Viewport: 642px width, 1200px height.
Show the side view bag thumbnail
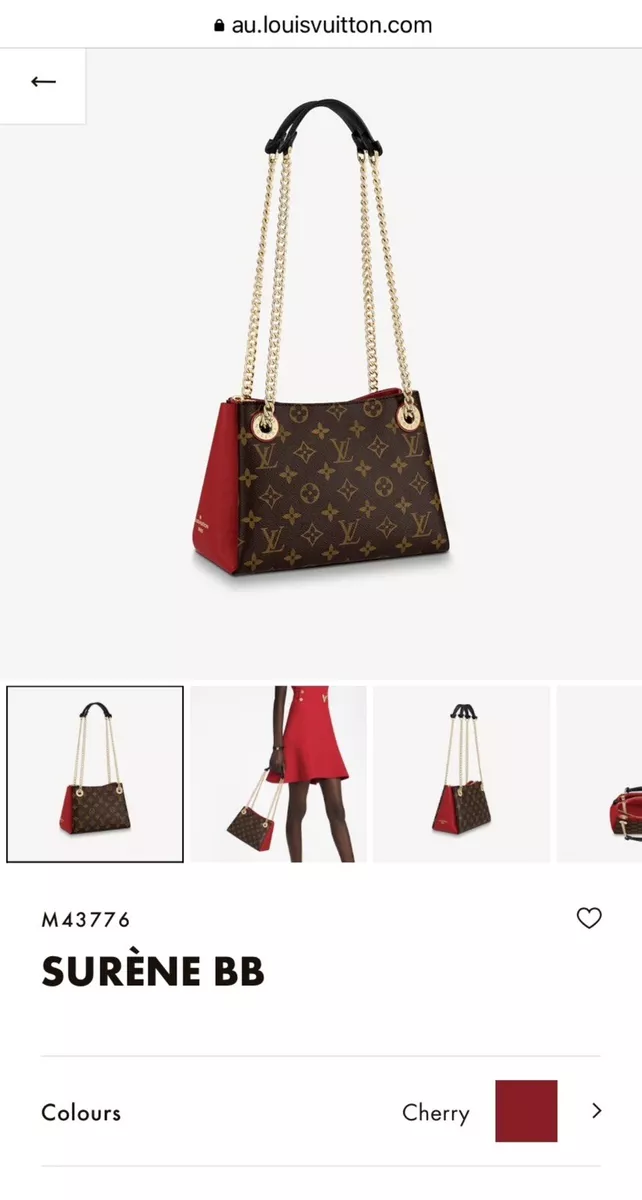tap(462, 774)
